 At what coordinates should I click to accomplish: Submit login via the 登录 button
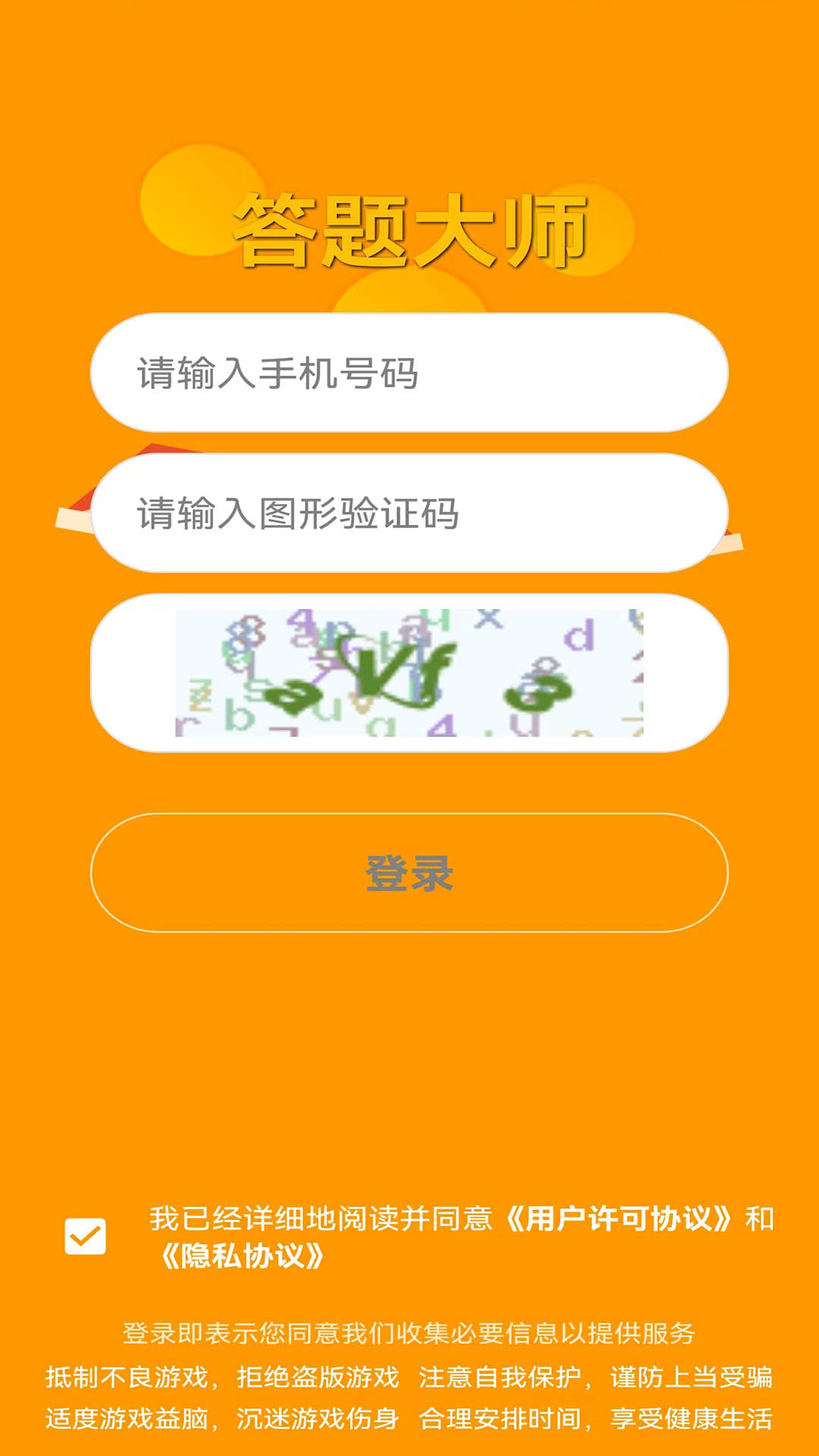pyautogui.click(x=409, y=874)
